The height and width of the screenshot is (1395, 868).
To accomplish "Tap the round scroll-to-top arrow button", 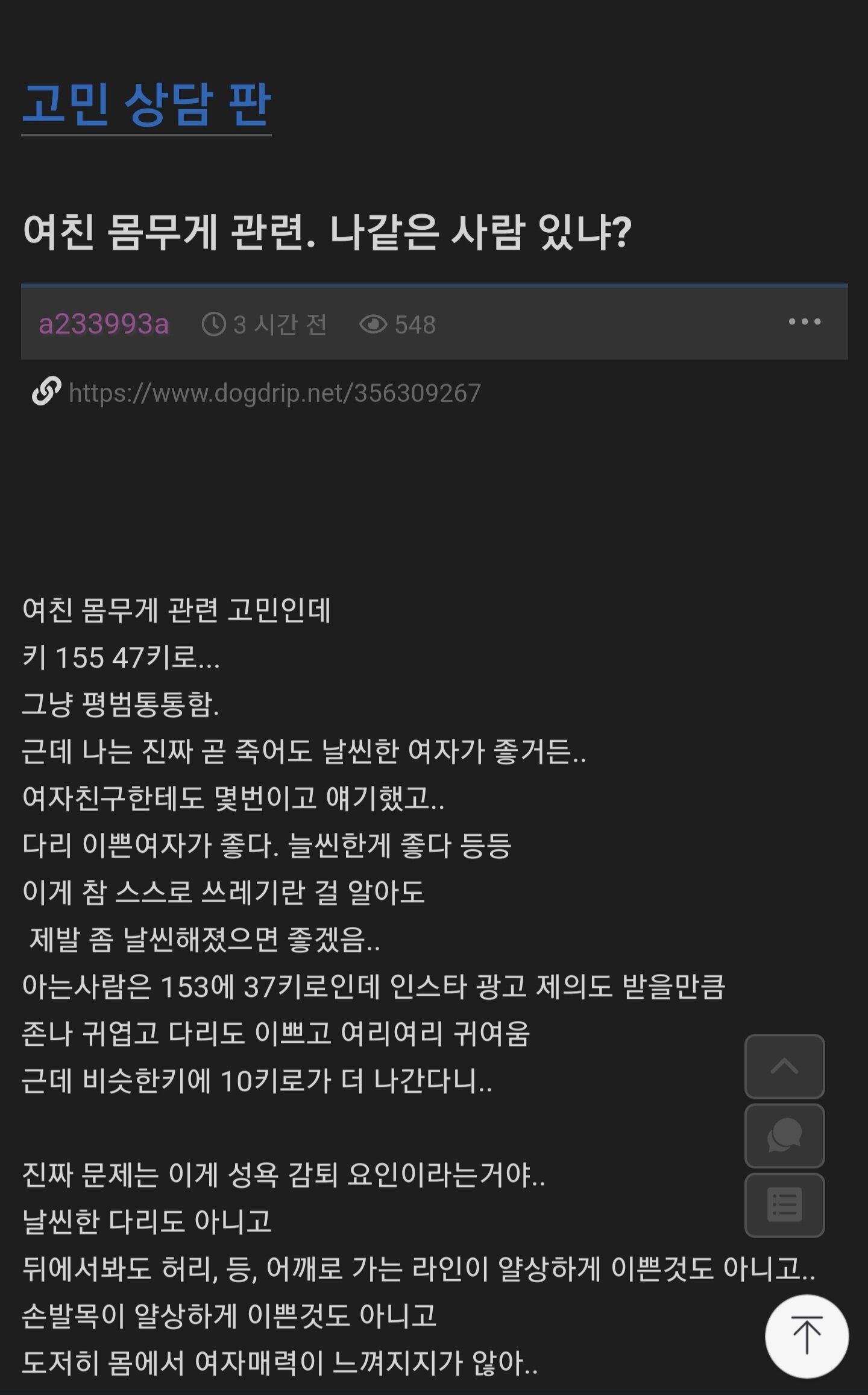I will (x=807, y=1336).
